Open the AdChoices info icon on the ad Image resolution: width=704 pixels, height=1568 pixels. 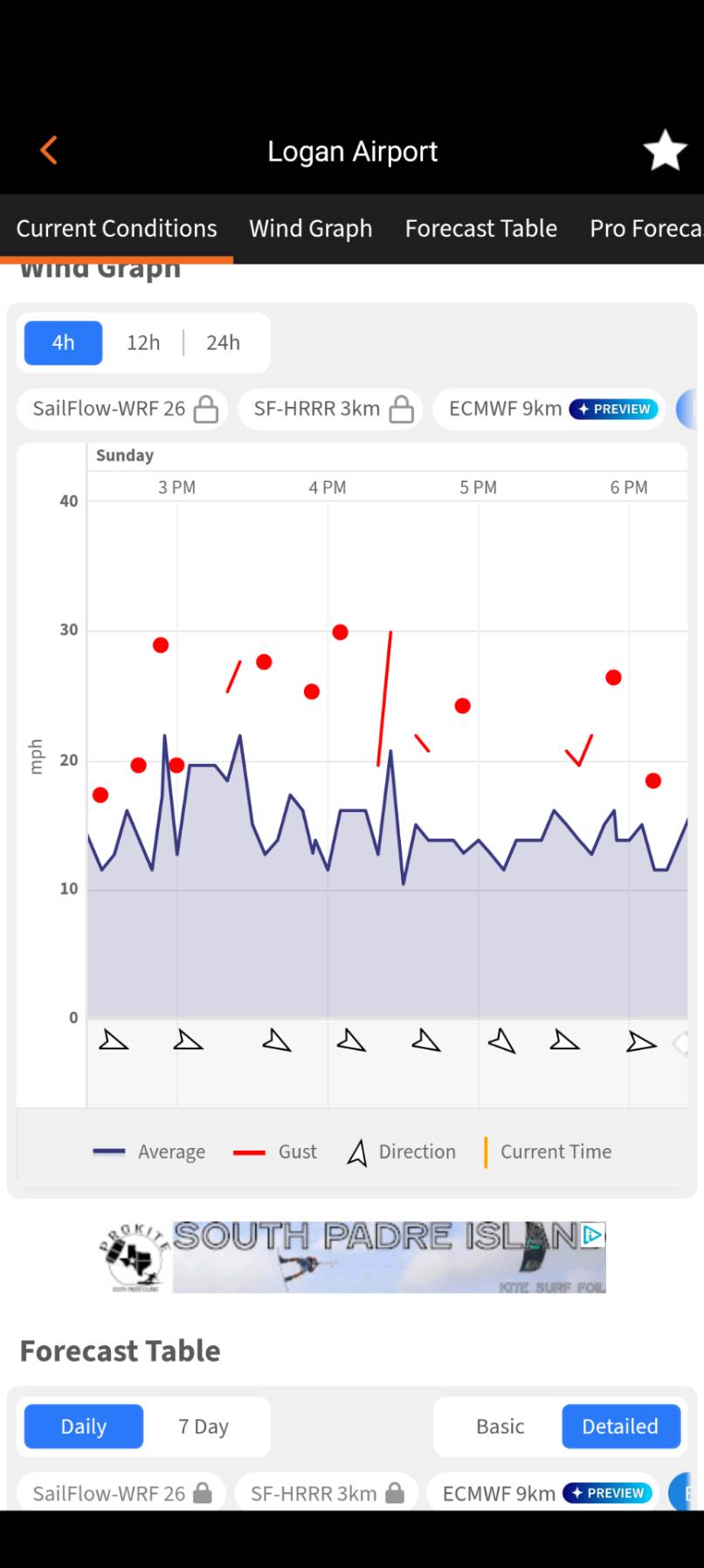[x=593, y=1234]
